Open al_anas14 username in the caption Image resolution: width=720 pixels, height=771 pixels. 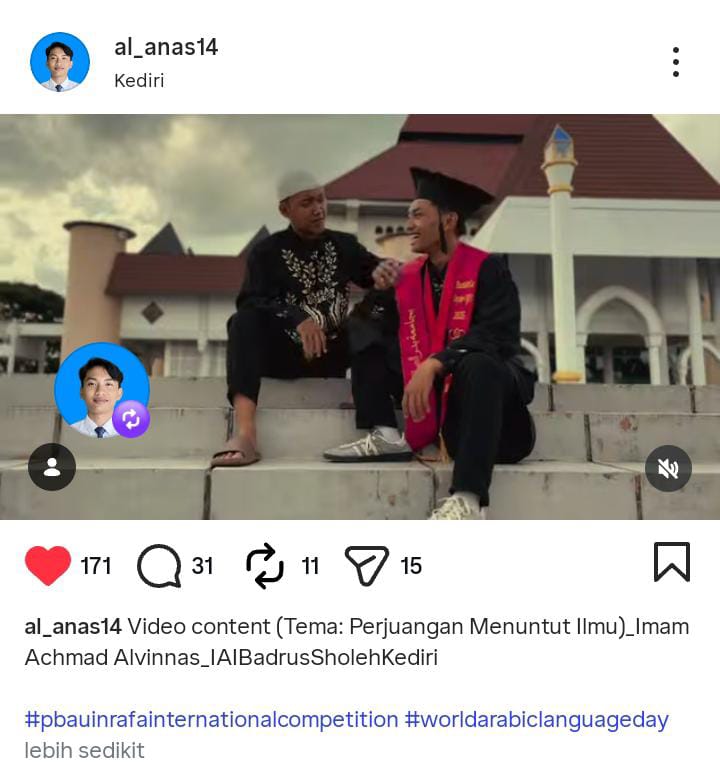point(73,627)
